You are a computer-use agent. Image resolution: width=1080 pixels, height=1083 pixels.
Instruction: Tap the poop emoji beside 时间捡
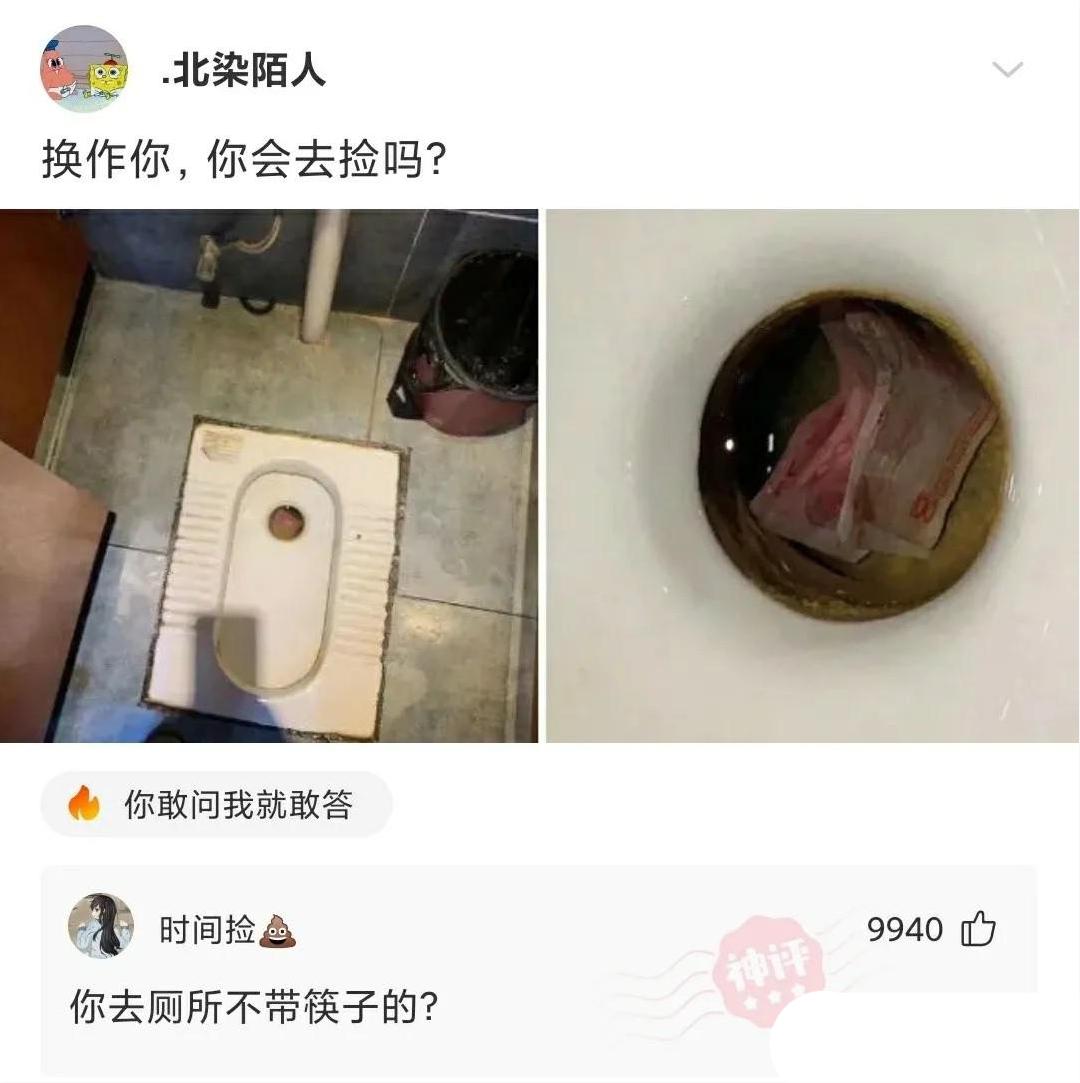277,932
